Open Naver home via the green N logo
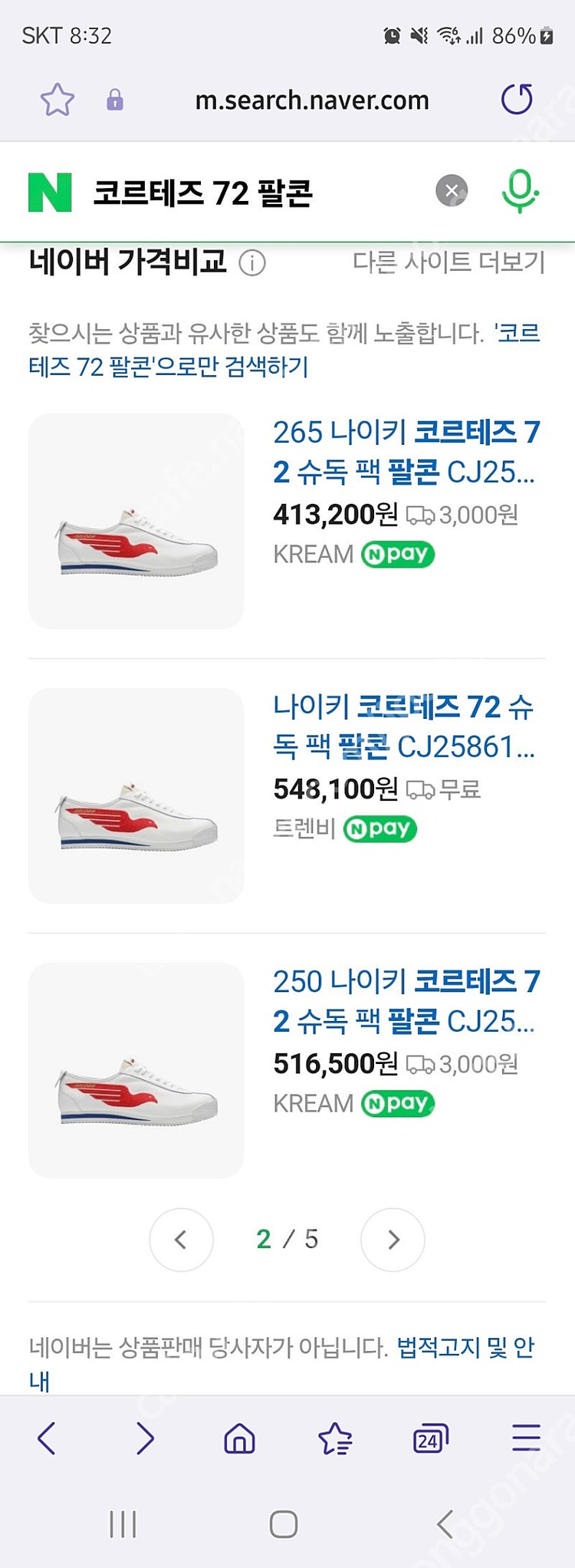This screenshot has width=575, height=1568. (44, 189)
